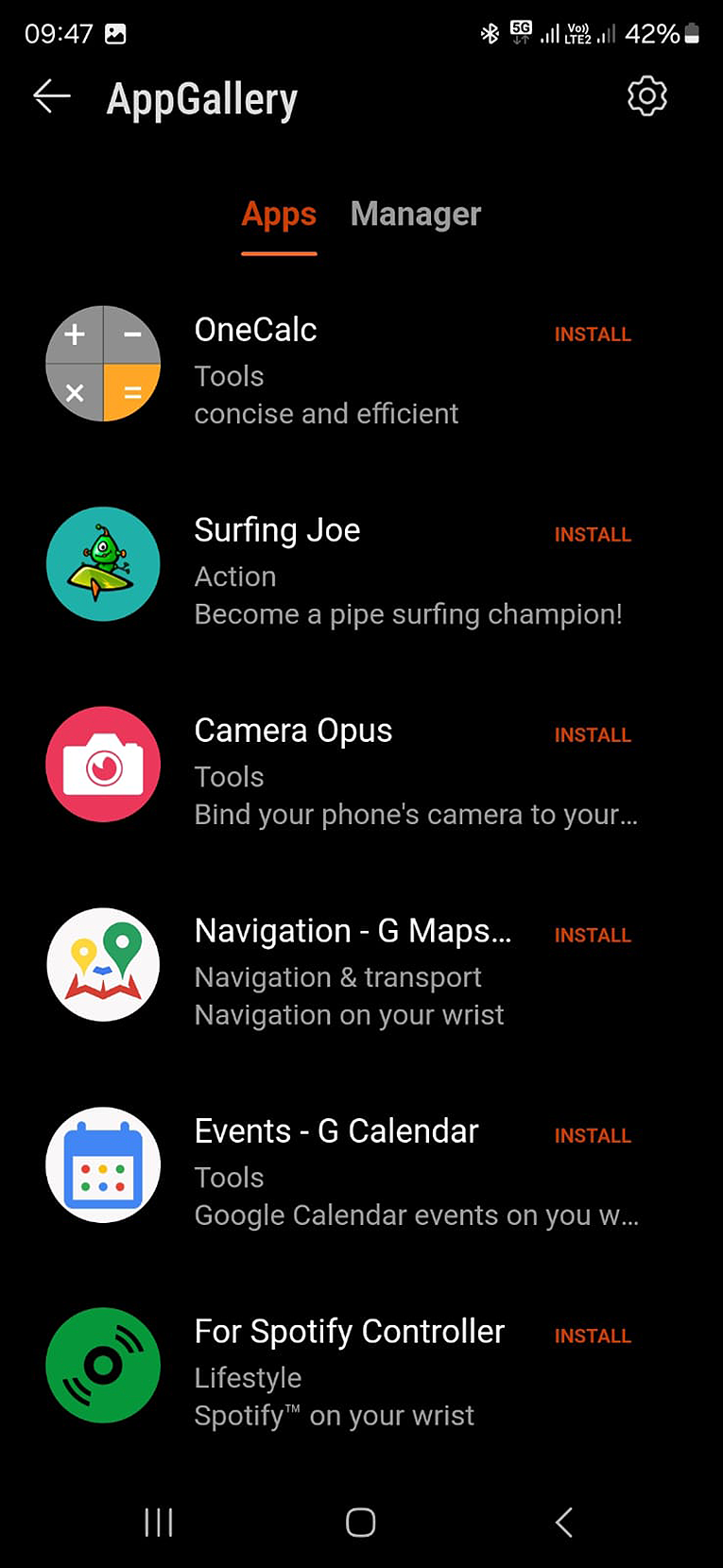The image size is (723, 1568).
Task: Open recent apps from navigation bar
Action: [x=159, y=1522]
